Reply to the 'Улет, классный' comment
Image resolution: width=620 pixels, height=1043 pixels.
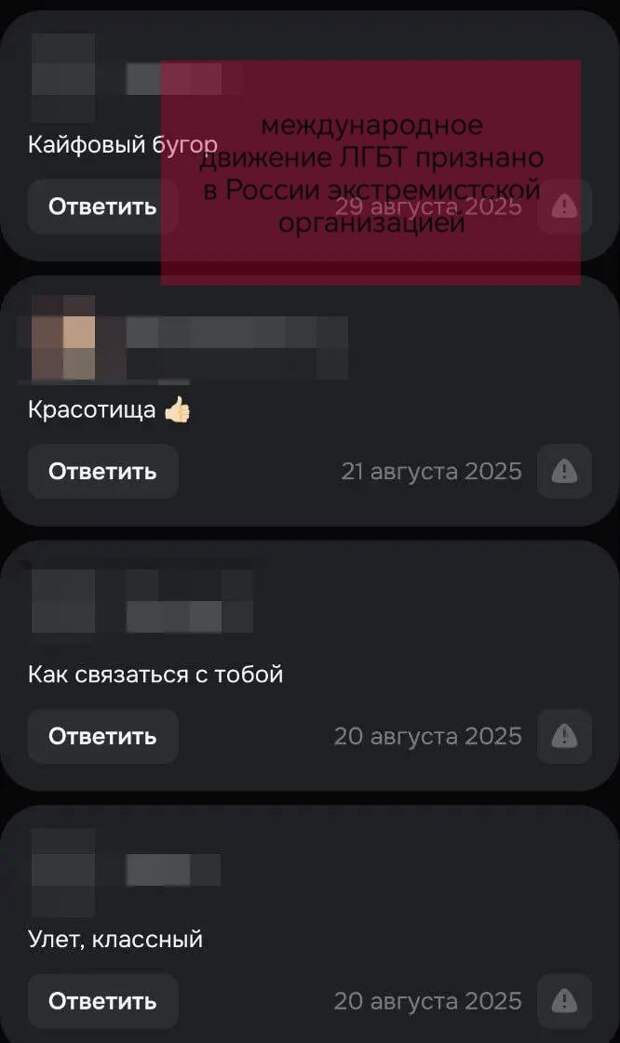102,1001
